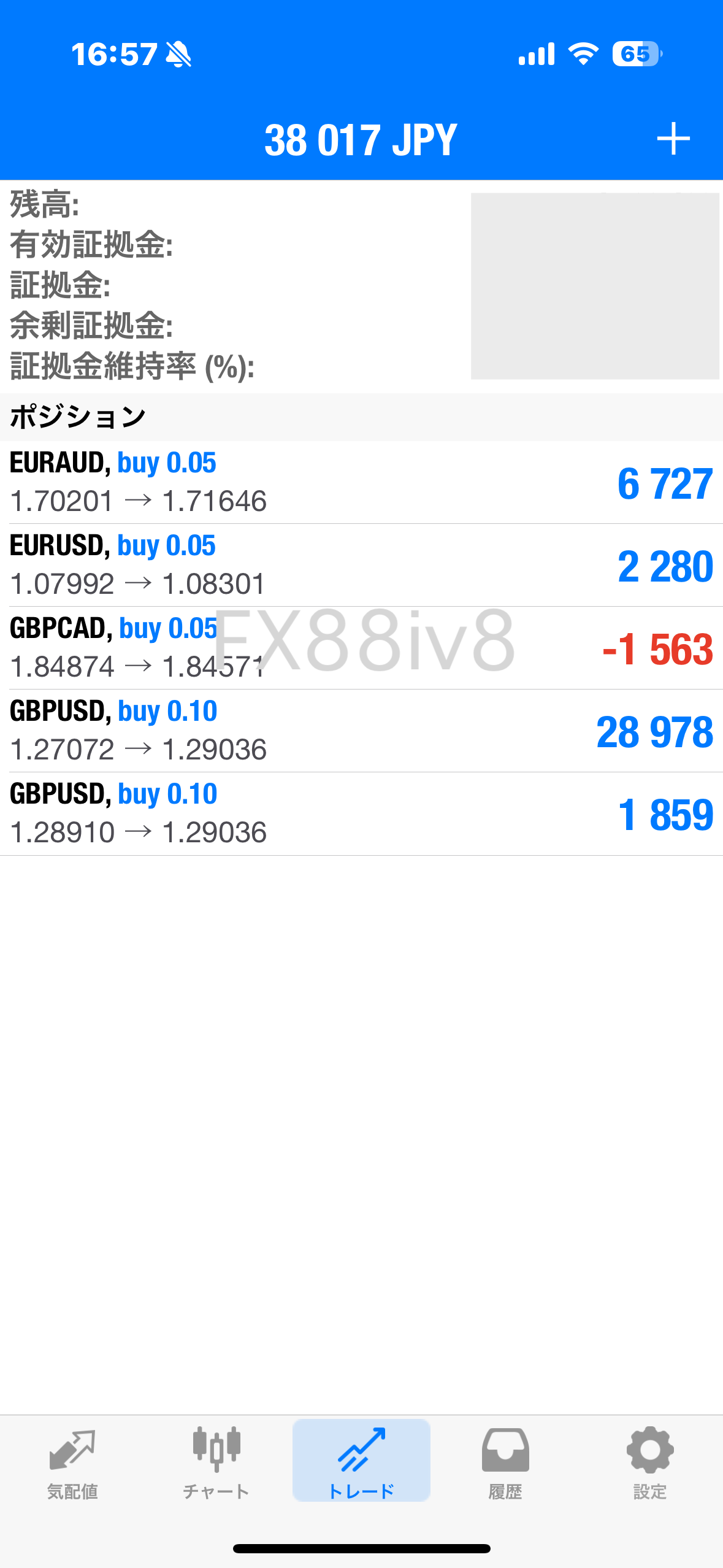Select the GBPCAD position showing -1 563
The width and height of the screenshot is (723, 1568).
tap(361, 648)
